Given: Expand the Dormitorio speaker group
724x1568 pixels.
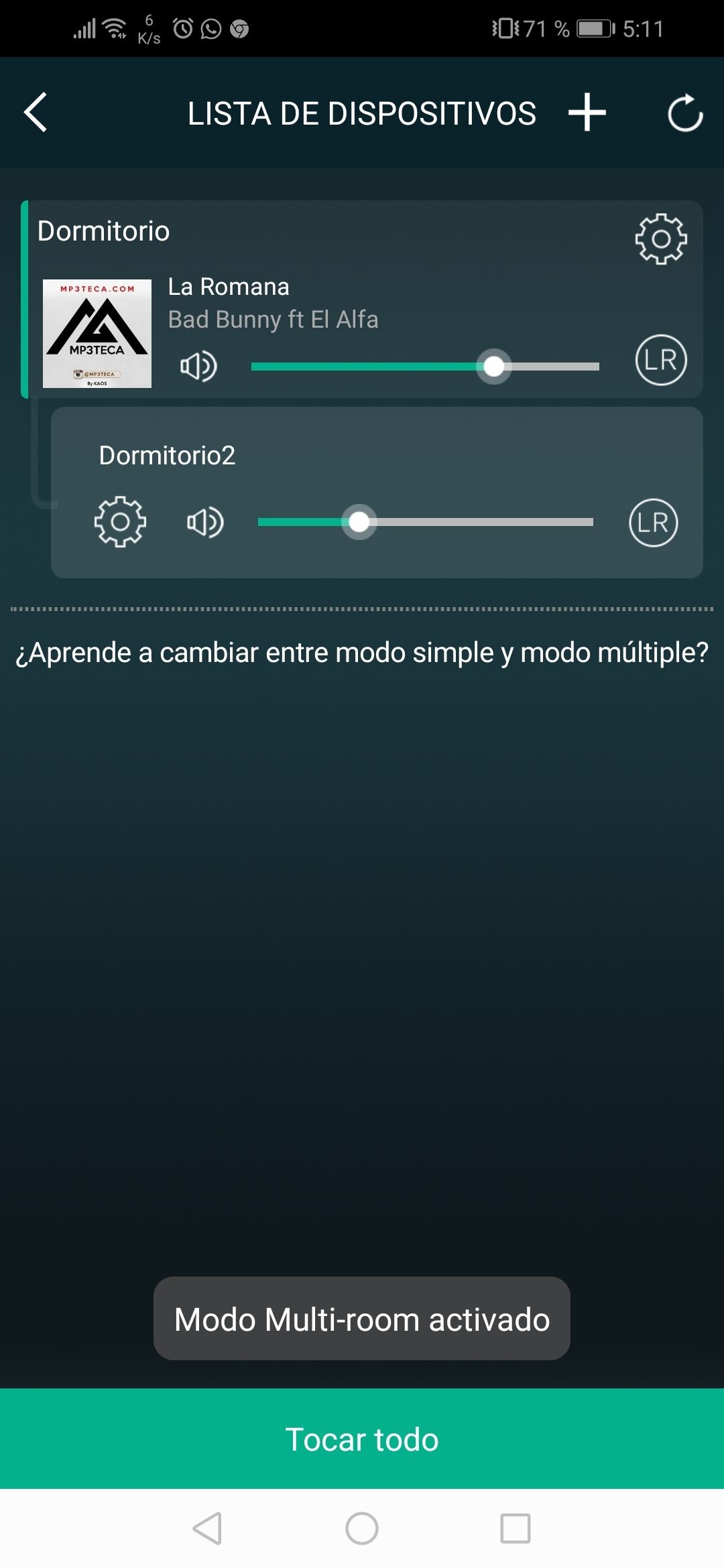Looking at the screenshot, I should [105, 231].
